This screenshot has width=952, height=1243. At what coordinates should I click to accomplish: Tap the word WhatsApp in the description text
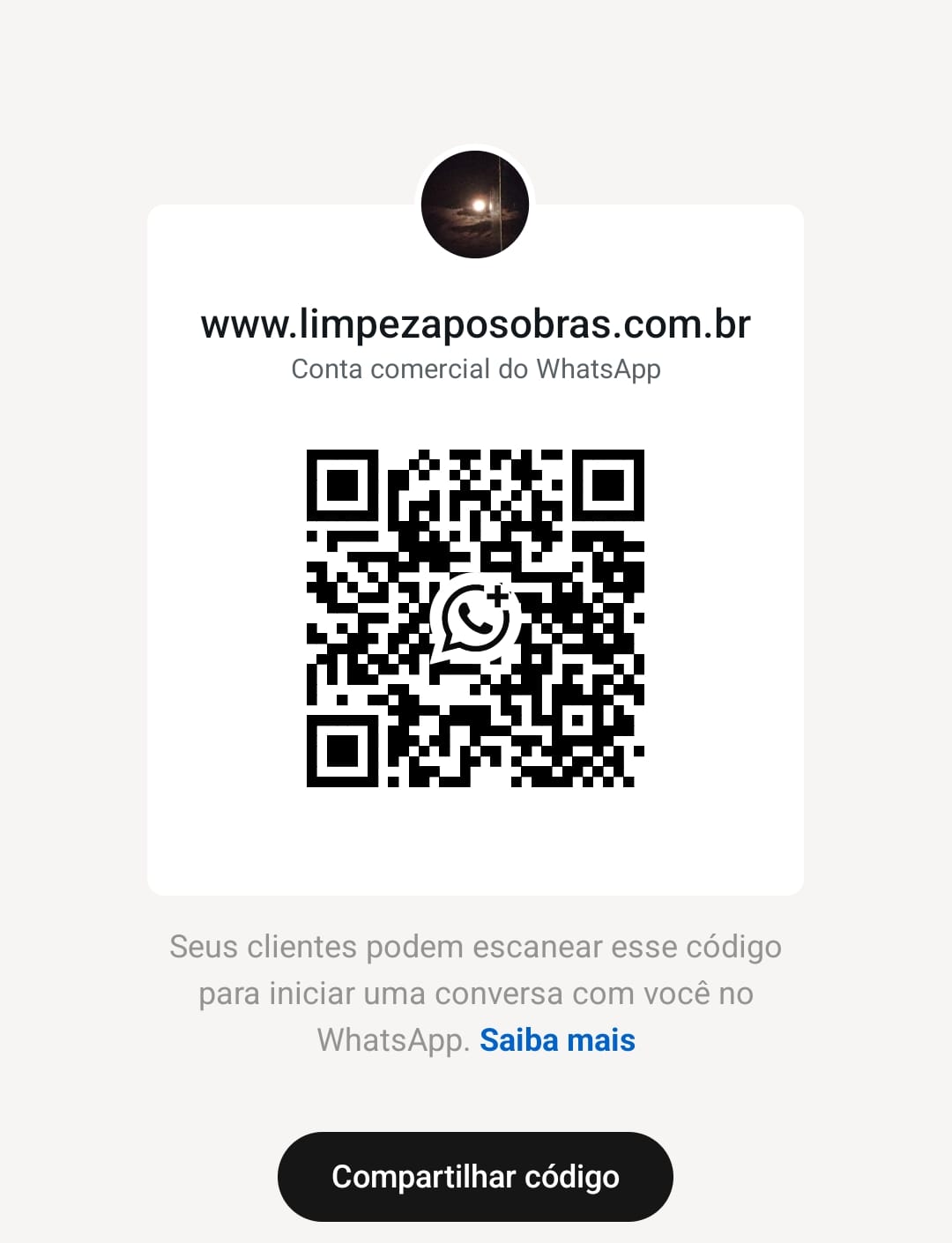tap(391, 1040)
